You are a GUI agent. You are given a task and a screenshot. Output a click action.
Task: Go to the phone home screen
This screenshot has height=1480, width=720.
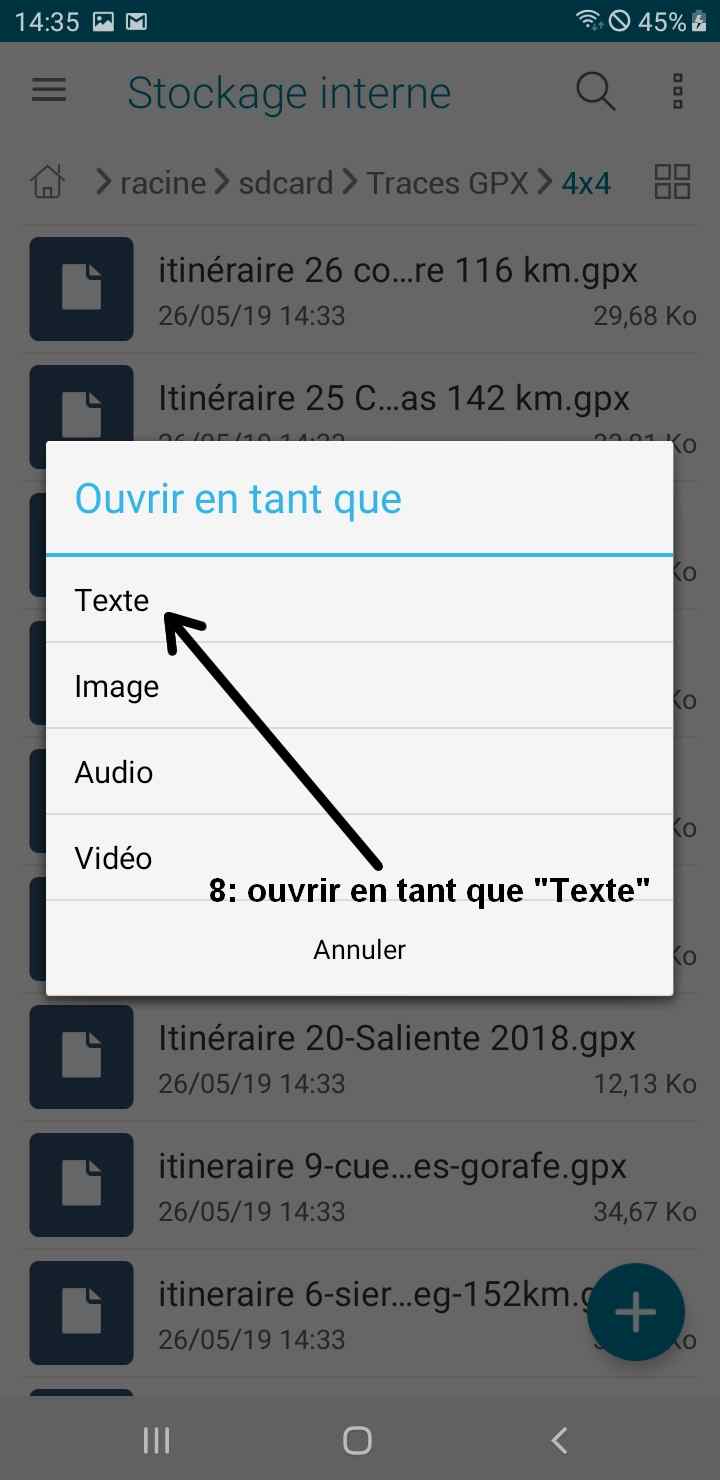click(x=357, y=1440)
